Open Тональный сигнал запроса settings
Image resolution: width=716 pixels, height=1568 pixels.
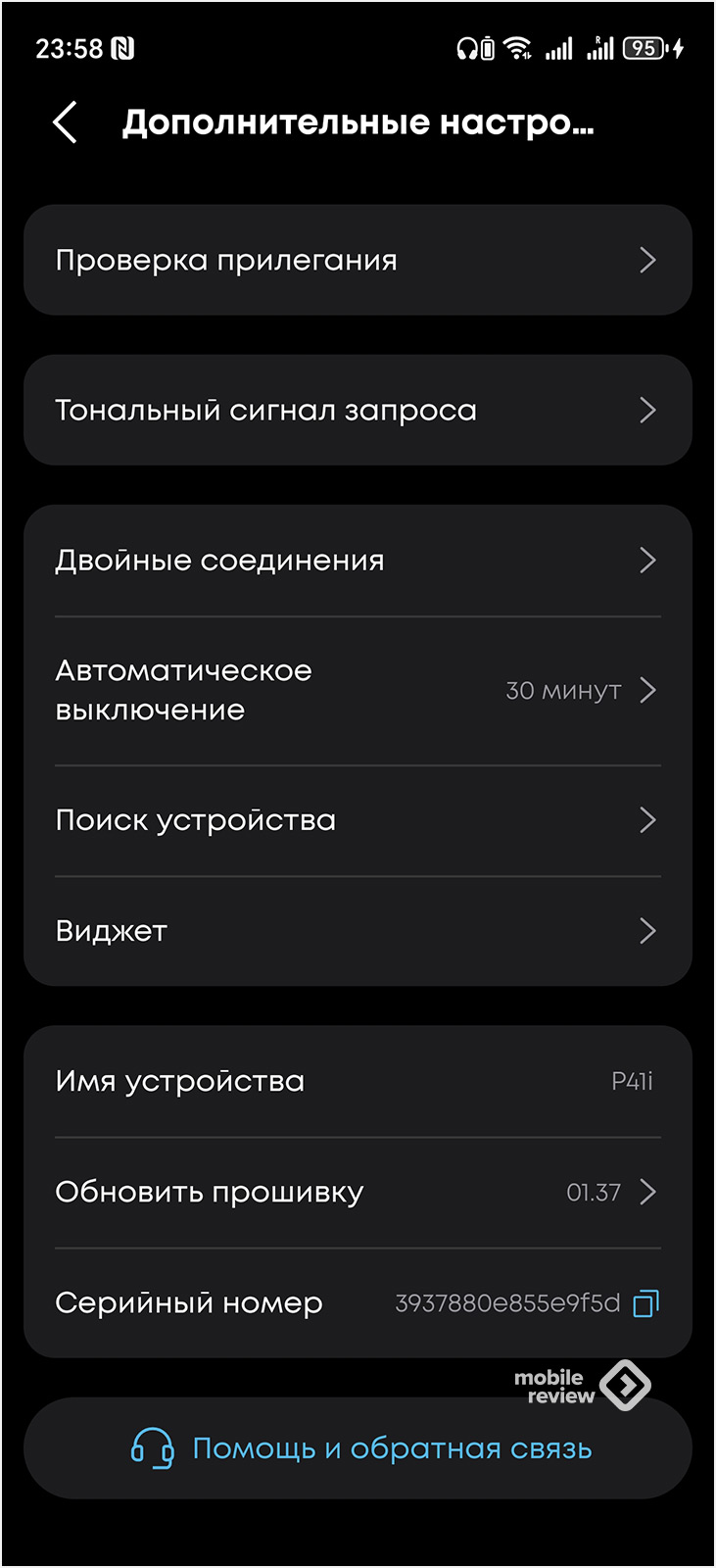point(358,411)
